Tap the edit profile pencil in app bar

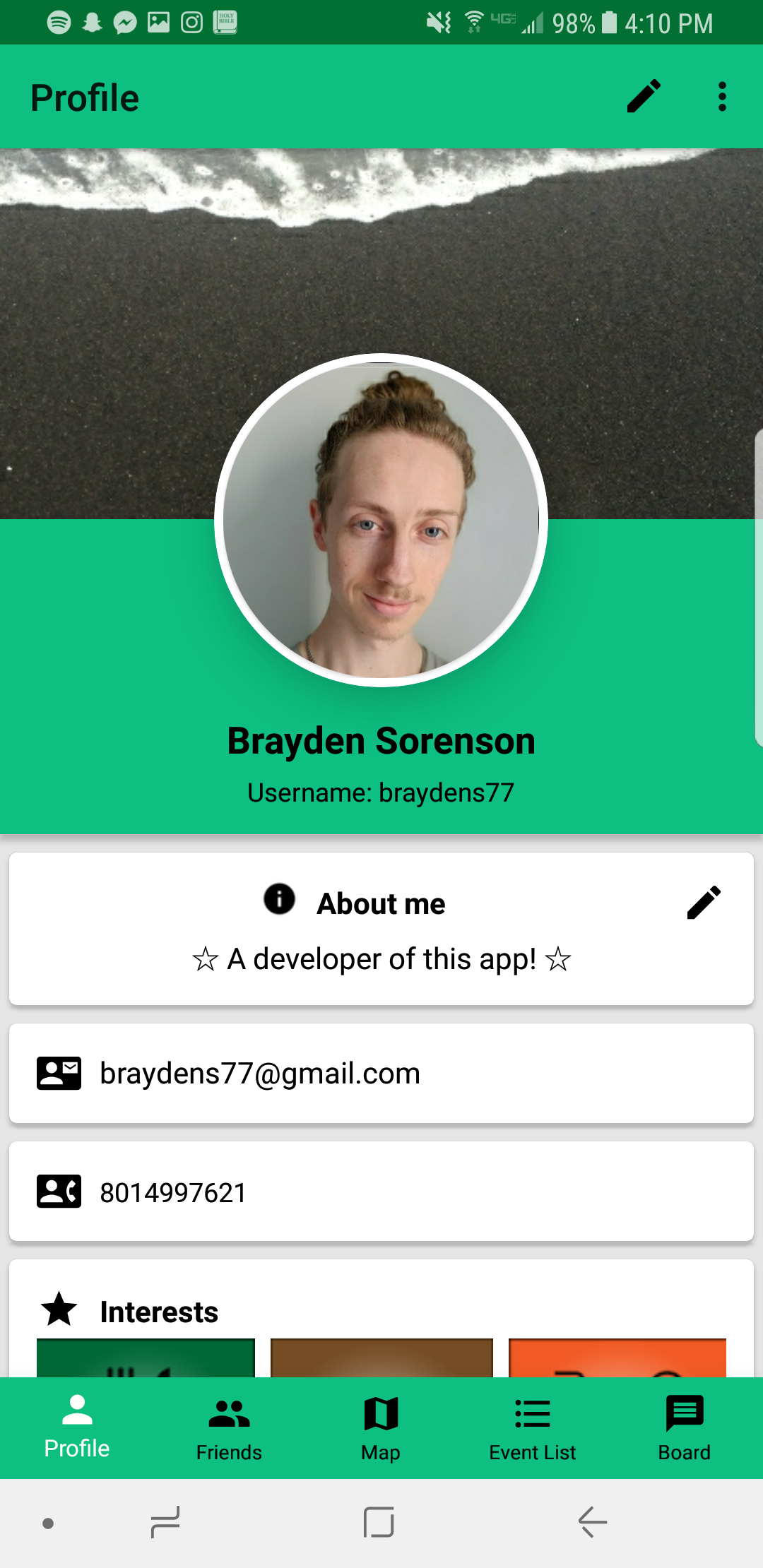click(644, 97)
